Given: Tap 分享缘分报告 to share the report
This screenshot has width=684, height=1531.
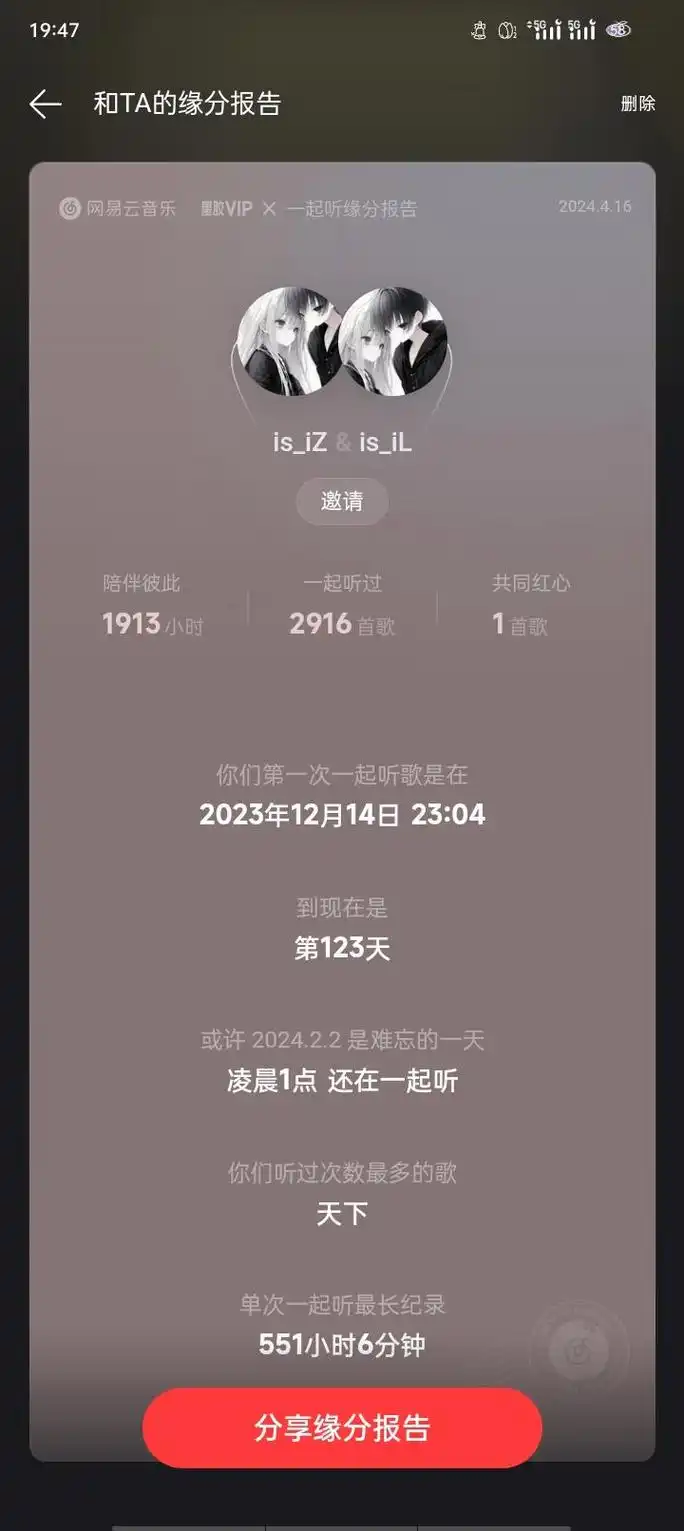Looking at the screenshot, I should tap(342, 1427).
